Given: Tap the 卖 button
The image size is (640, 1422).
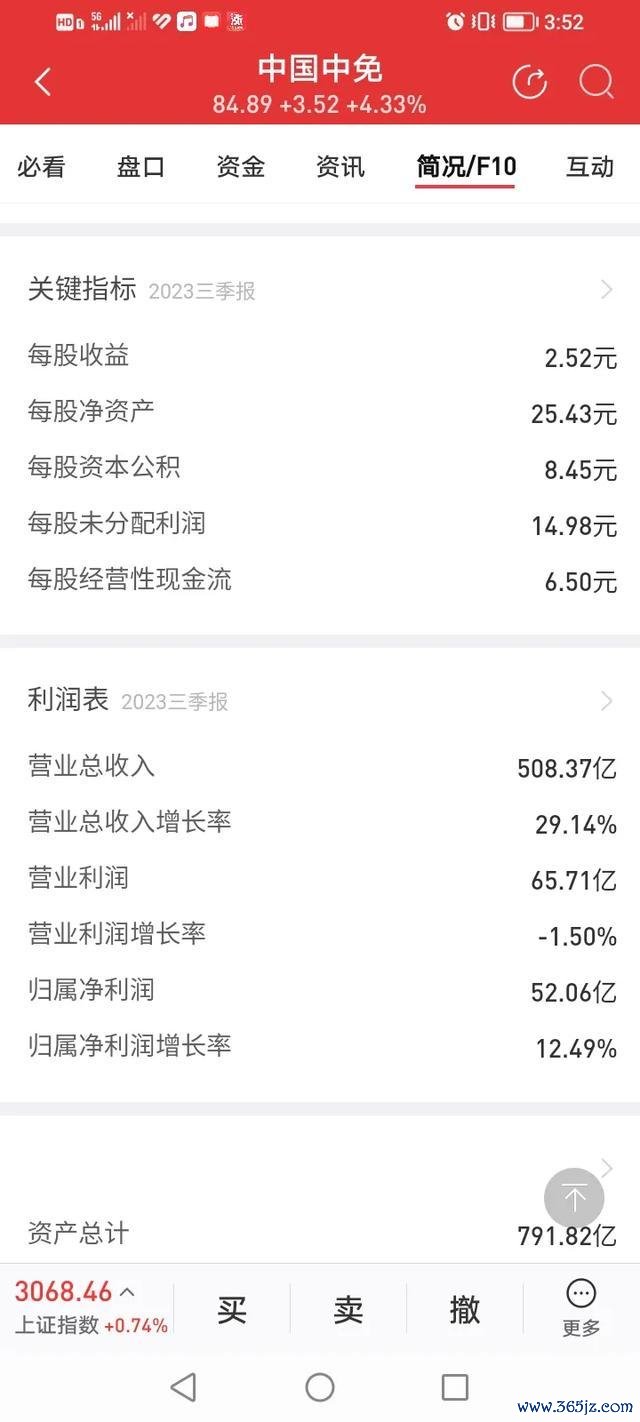Looking at the screenshot, I should (348, 1309).
